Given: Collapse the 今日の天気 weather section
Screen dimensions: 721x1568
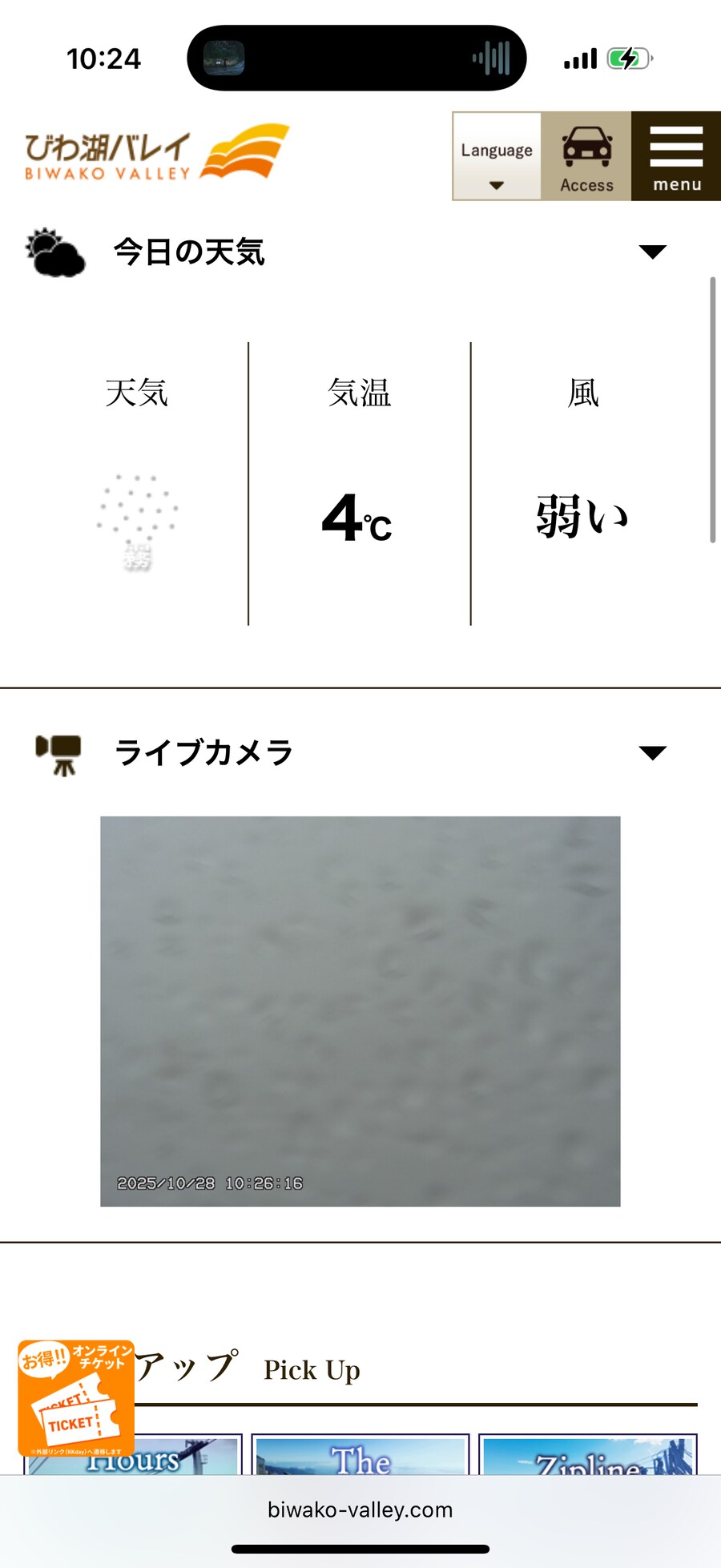Looking at the screenshot, I should click(x=651, y=251).
